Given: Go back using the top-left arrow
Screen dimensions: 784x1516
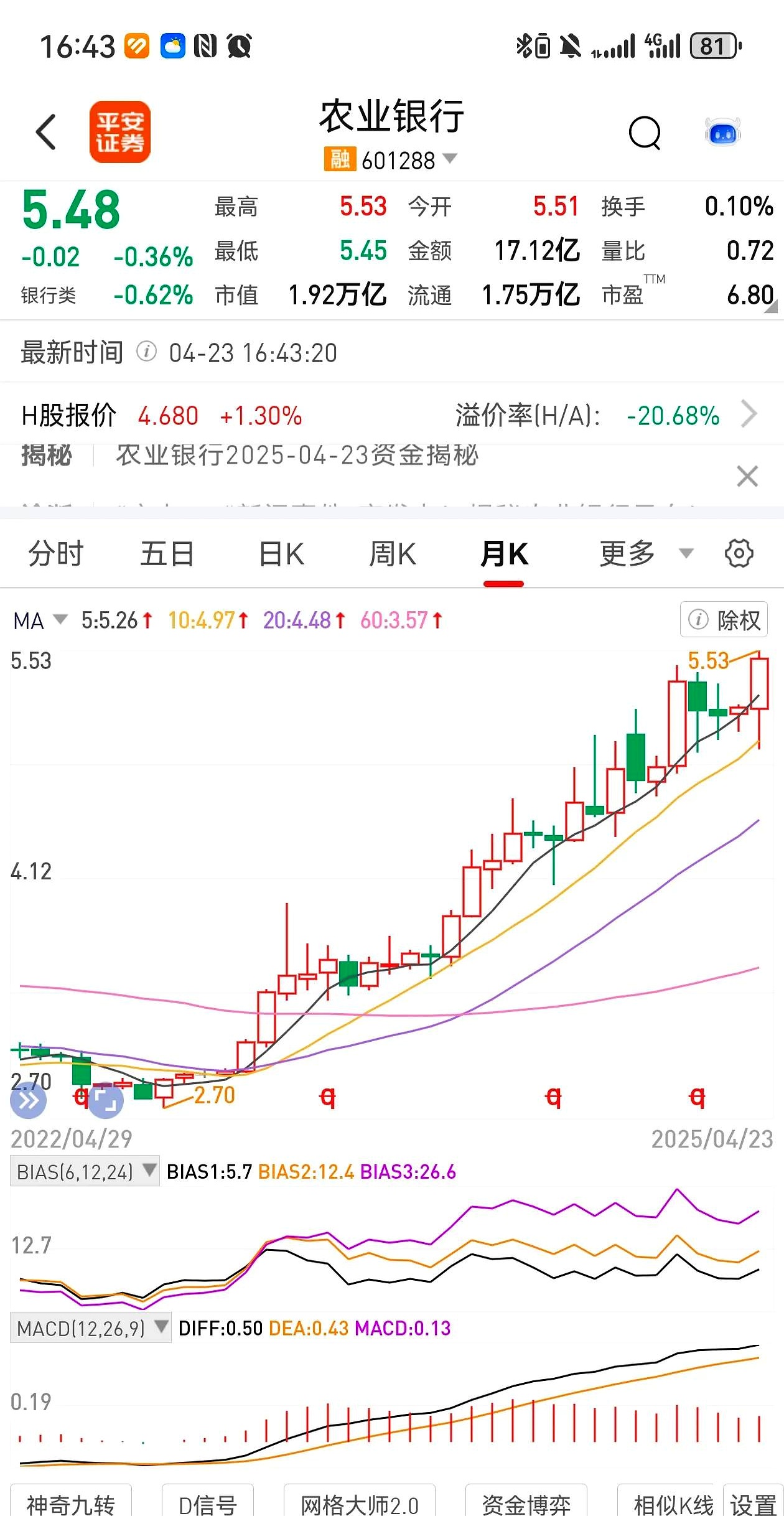Looking at the screenshot, I should click(x=47, y=132).
